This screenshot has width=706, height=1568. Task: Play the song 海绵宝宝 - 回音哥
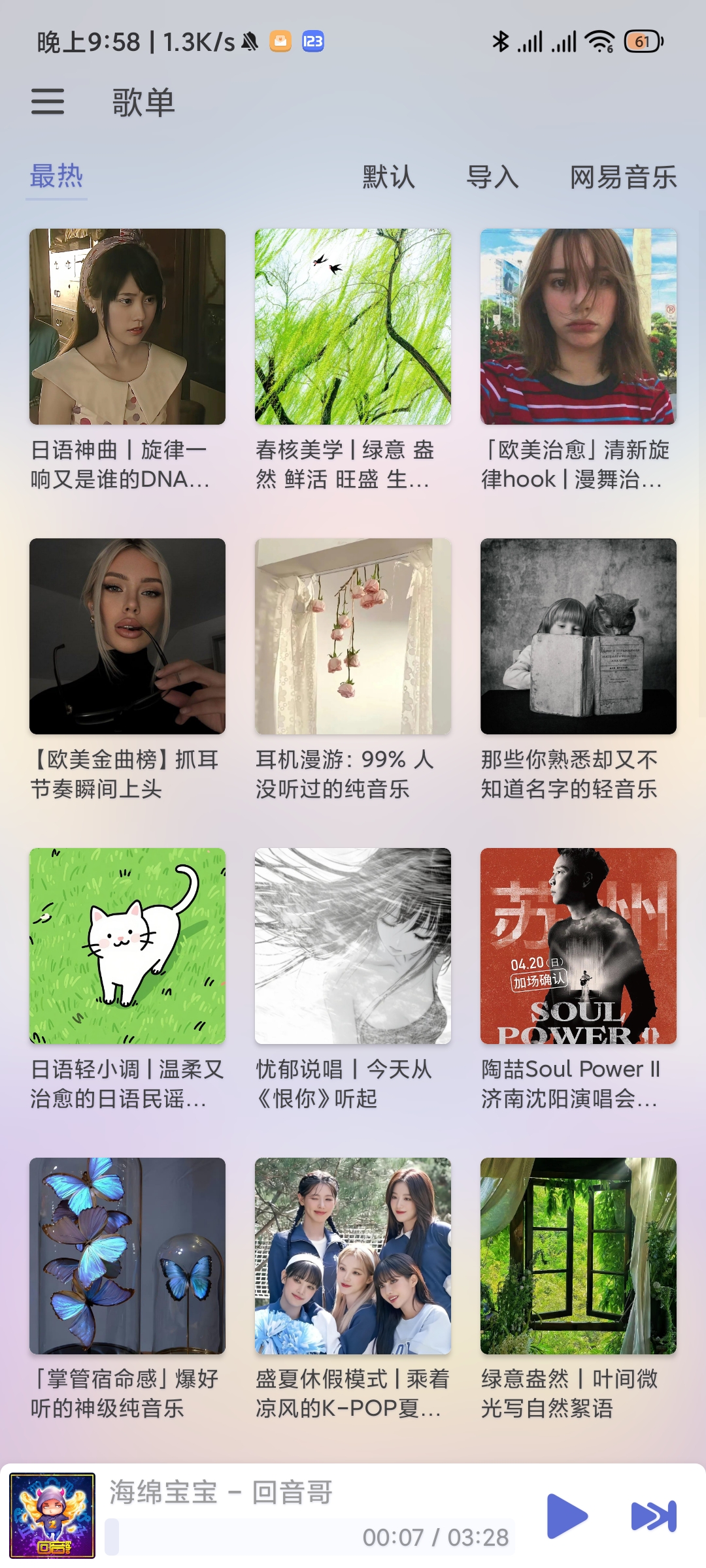(x=567, y=1516)
